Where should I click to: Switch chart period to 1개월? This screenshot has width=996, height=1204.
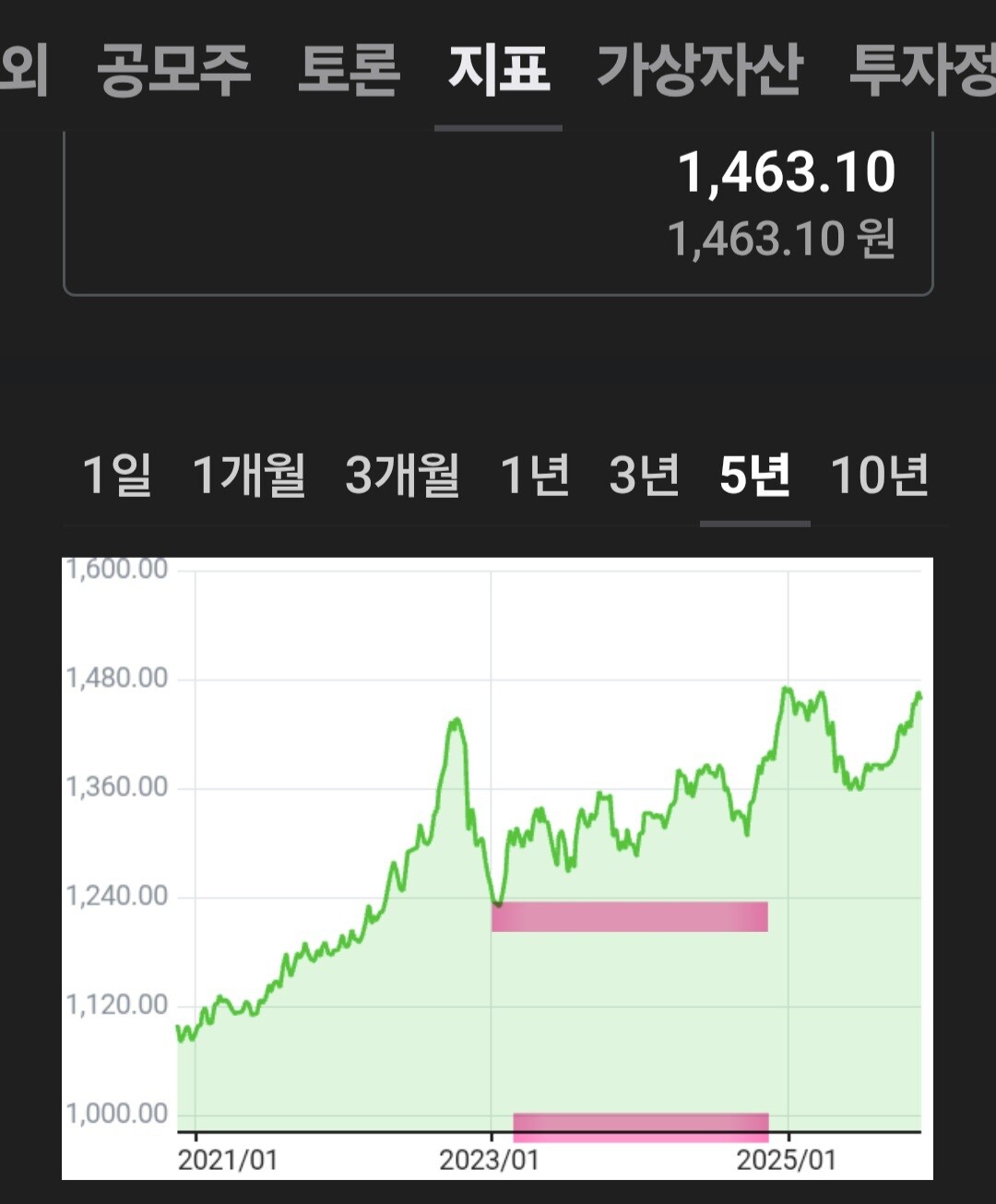(248, 476)
